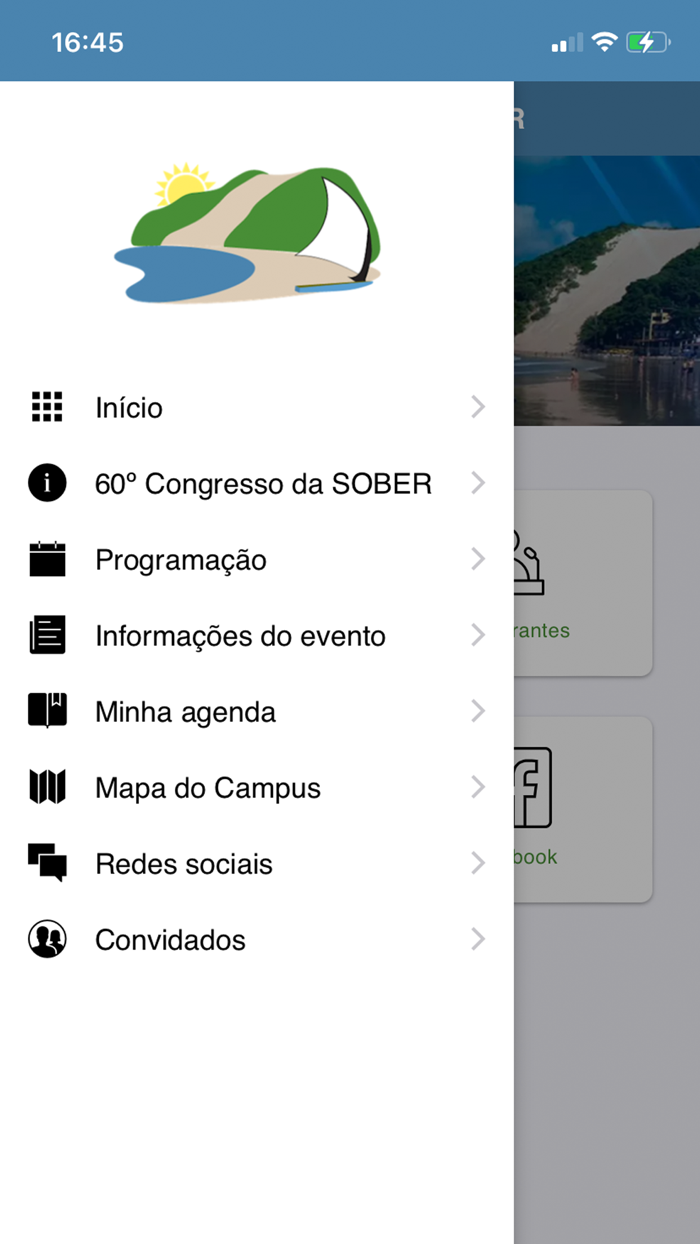
Task: Open Redes sociais
Action: (257, 863)
